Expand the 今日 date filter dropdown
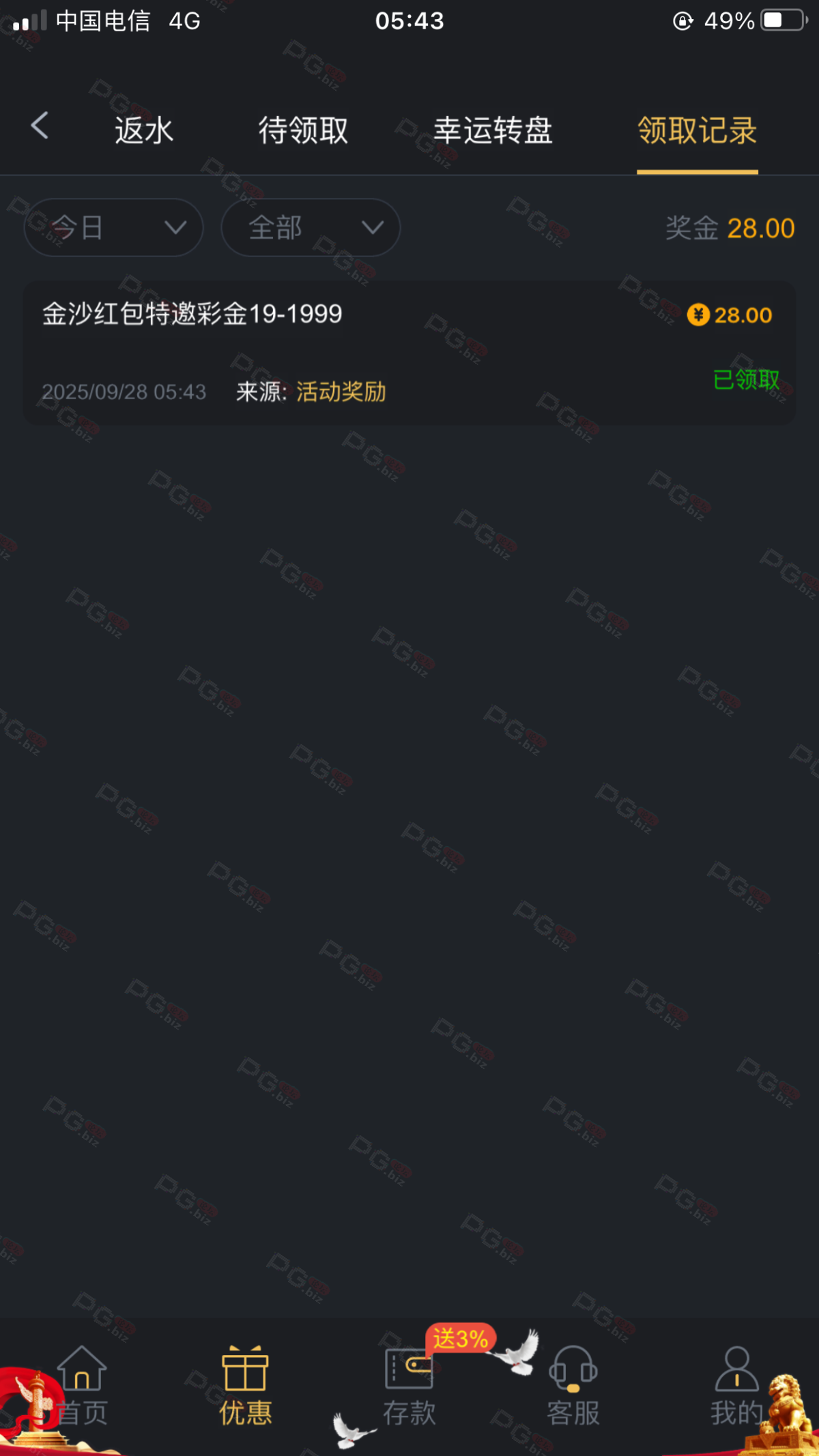This screenshot has width=819, height=1456. pyautogui.click(x=113, y=228)
